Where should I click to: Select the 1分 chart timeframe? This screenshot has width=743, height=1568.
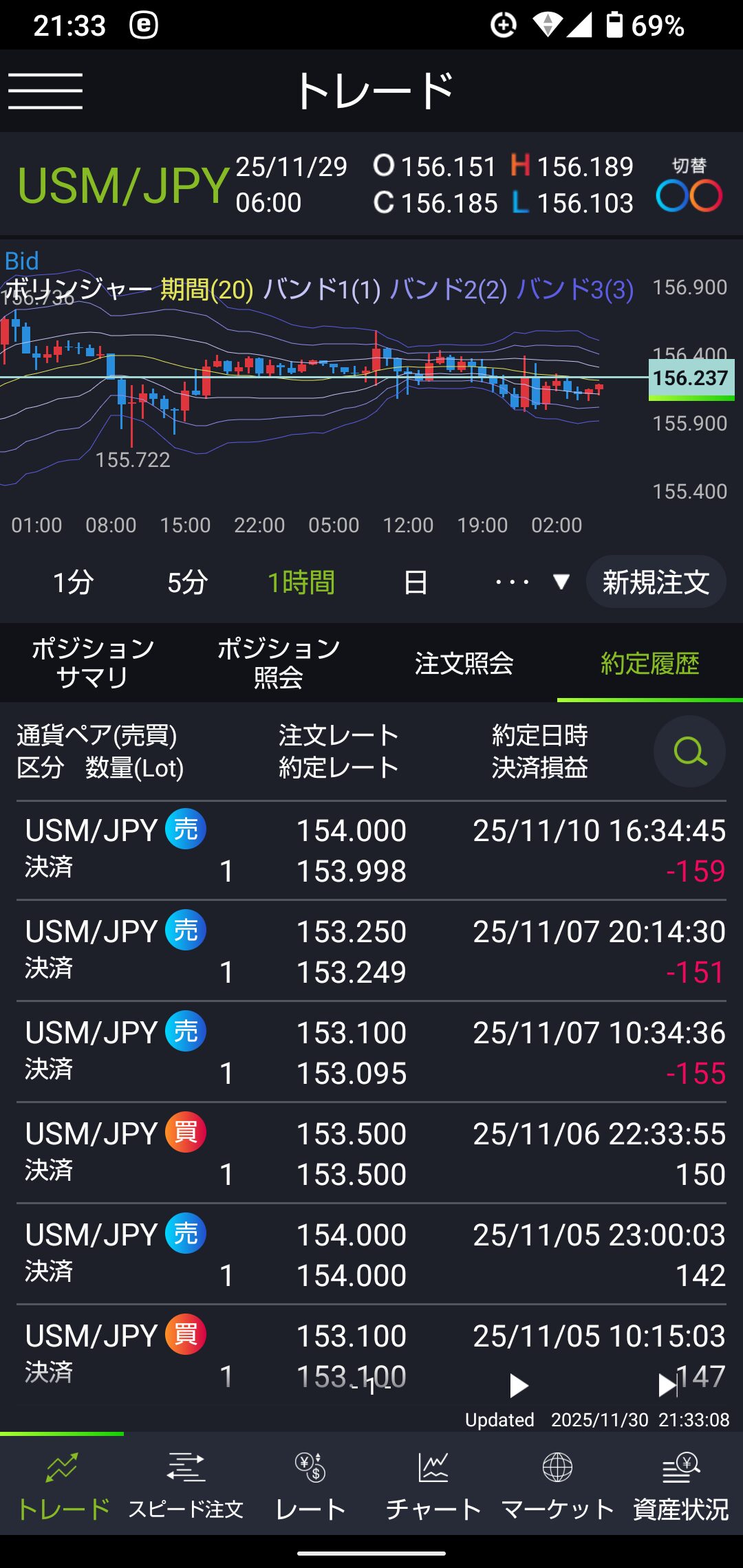(73, 582)
